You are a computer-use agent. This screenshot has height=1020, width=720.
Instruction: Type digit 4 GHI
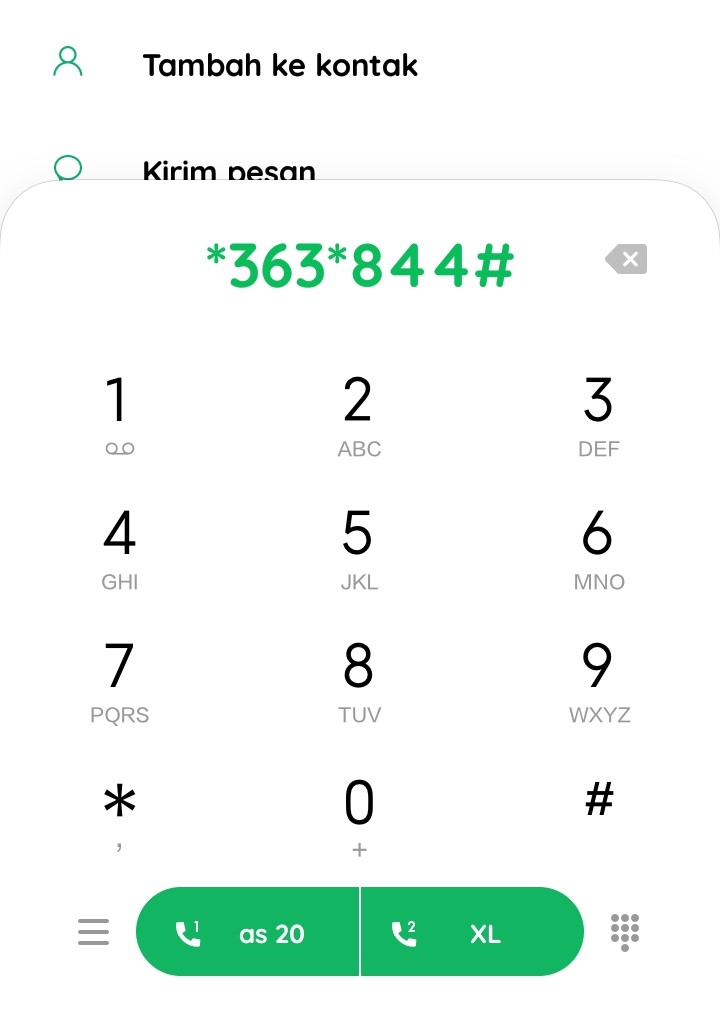[x=120, y=548]
